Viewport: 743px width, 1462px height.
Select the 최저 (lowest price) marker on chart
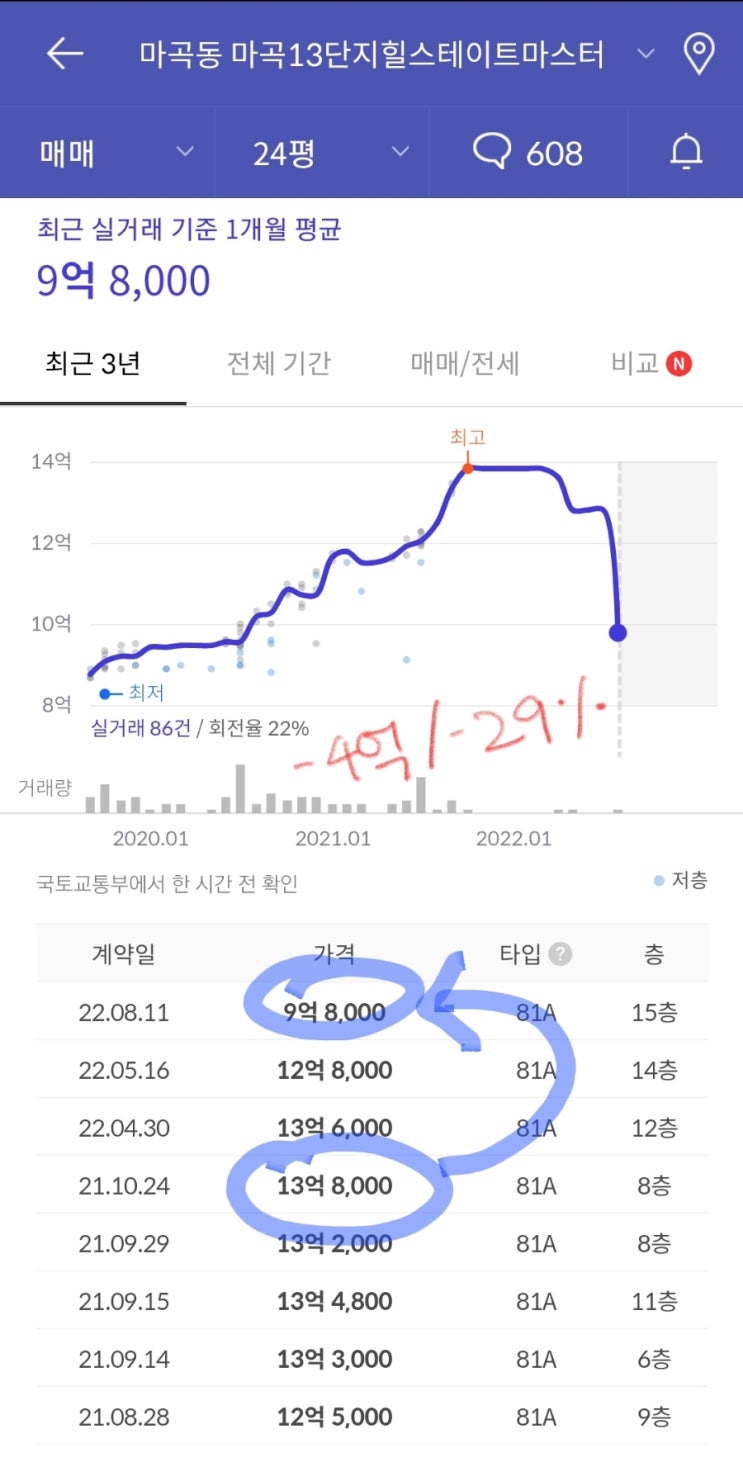(x=104, y=690)
